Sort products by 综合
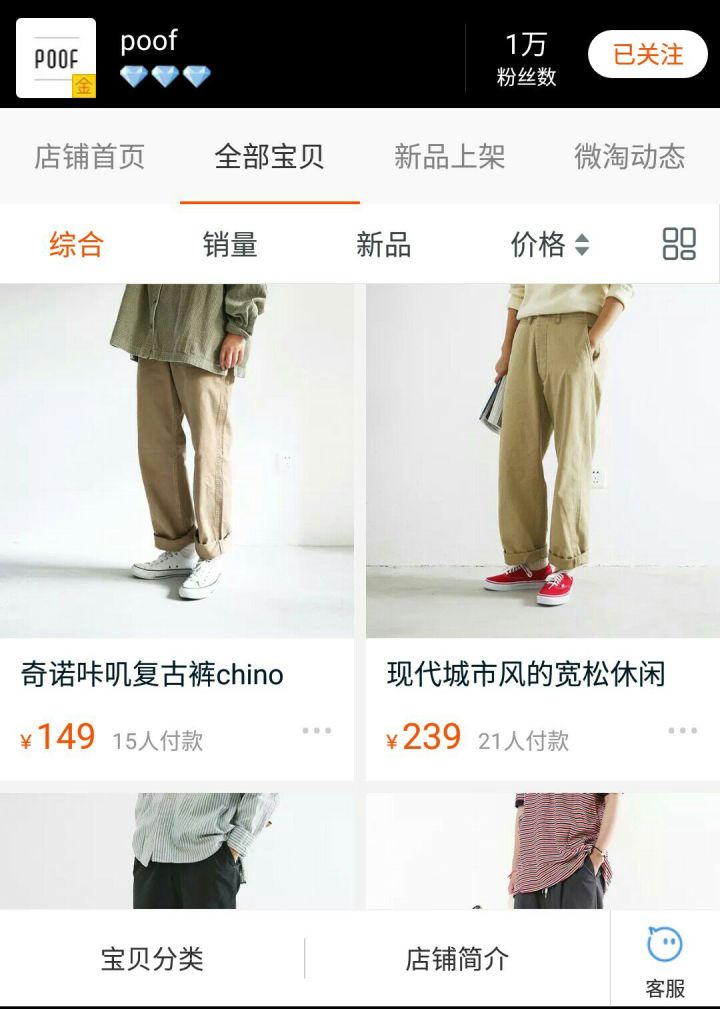The image size is (720, 1009). coord(76,245)
